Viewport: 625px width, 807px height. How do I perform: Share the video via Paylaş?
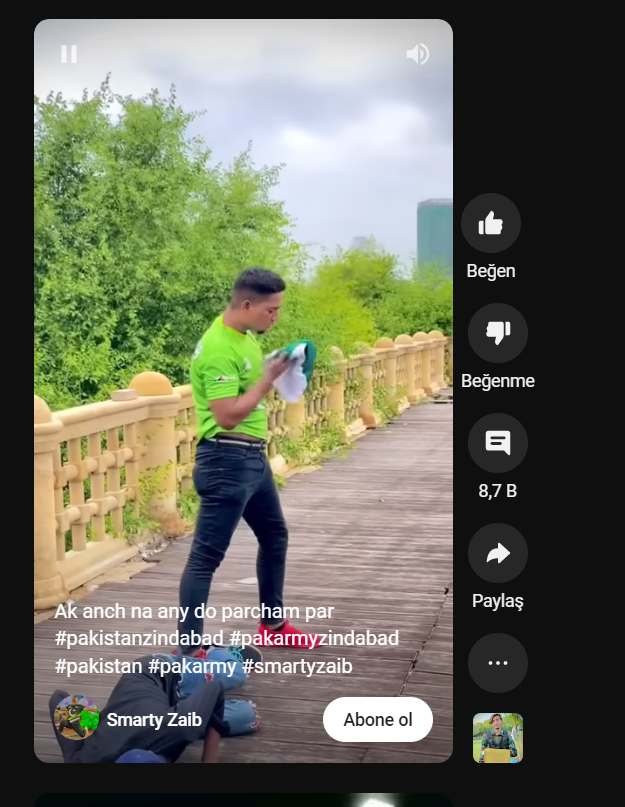tap(497, 553)
